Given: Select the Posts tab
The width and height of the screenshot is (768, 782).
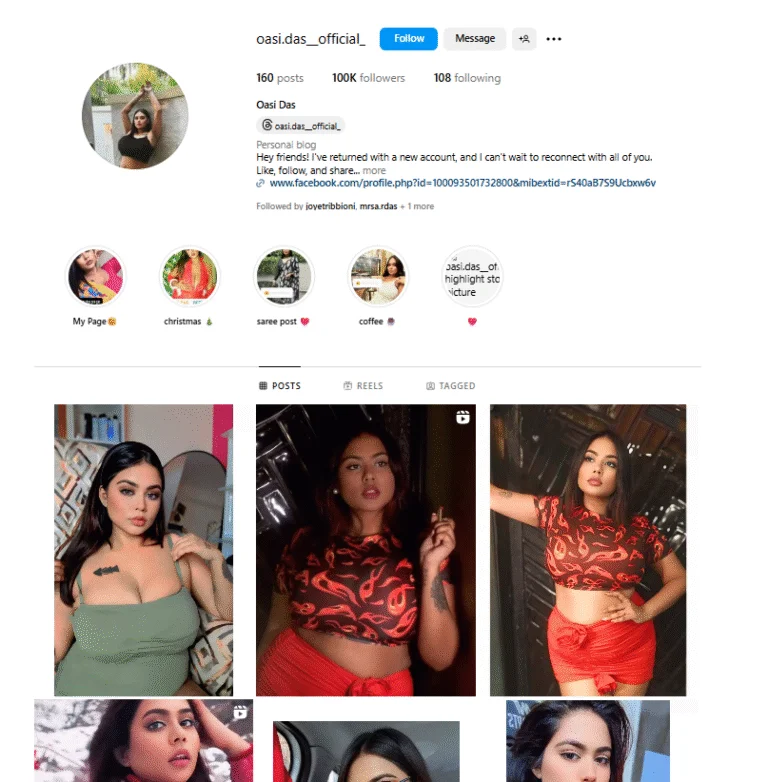Looking at the screenshot, I should [279, 386].
